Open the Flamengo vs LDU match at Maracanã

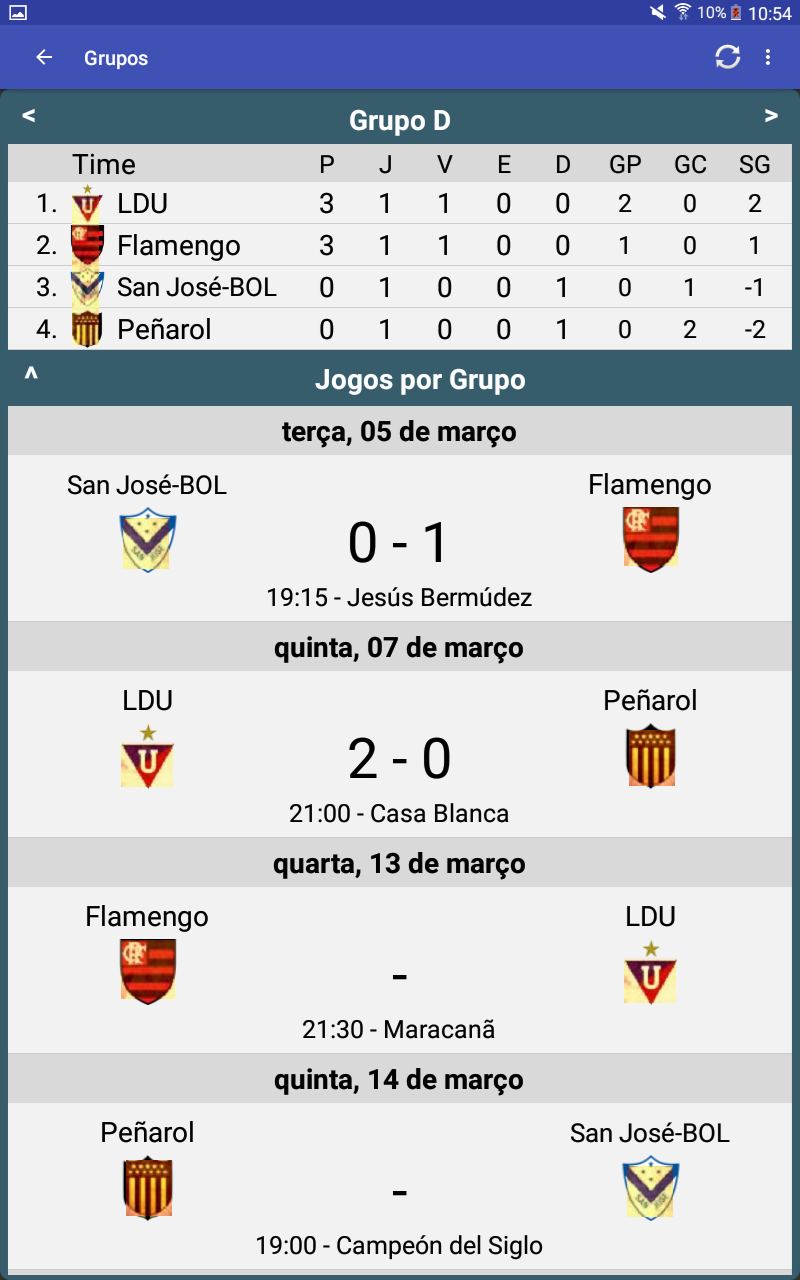pyautogui.click(x=400, y=972)
